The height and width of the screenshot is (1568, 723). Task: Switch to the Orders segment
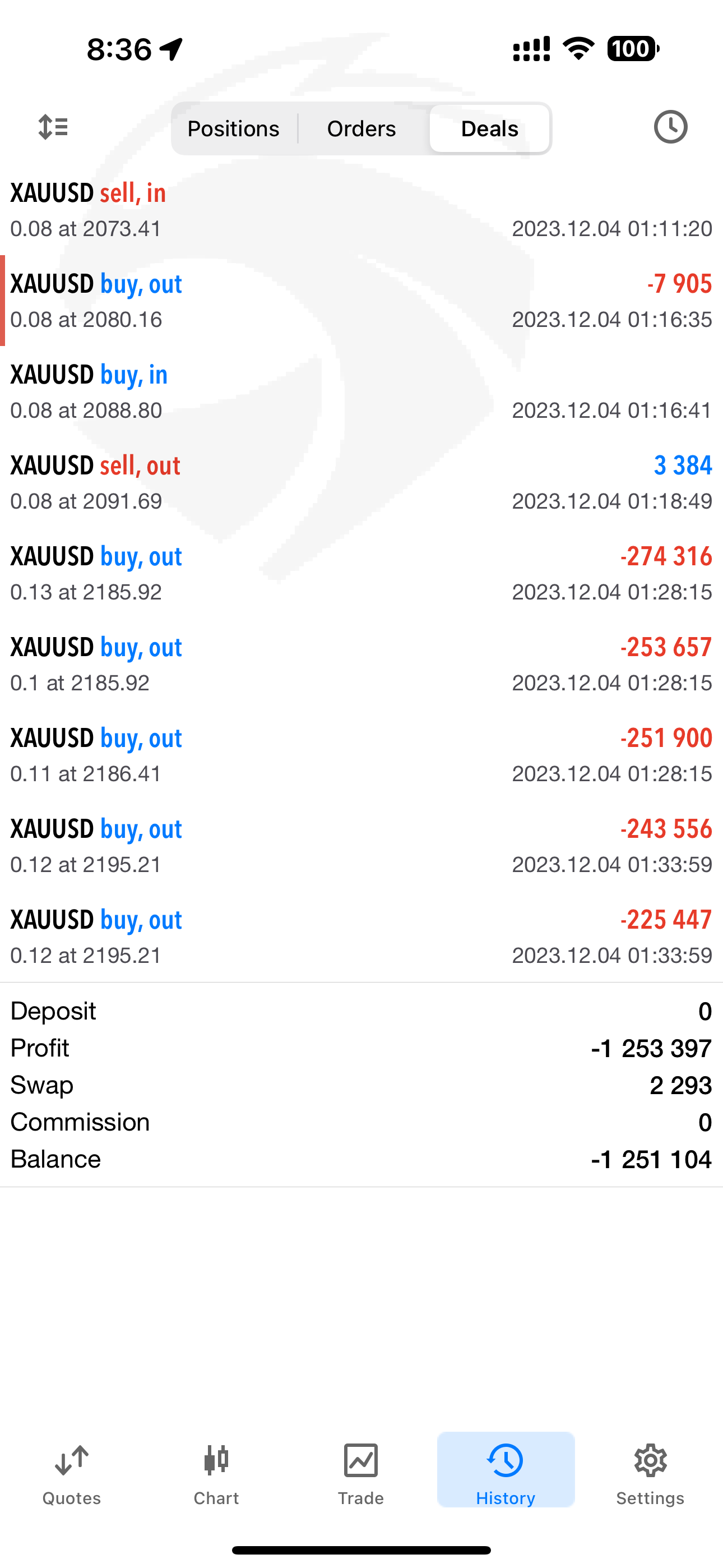(x=361, y=128)
